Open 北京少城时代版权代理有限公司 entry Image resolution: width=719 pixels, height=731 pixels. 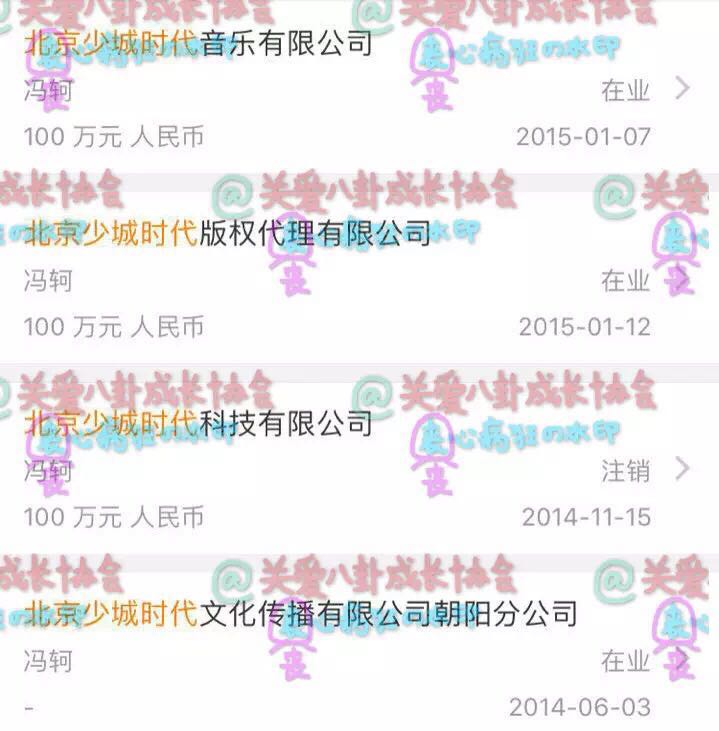pyautogui.click(x=227, y=233)
